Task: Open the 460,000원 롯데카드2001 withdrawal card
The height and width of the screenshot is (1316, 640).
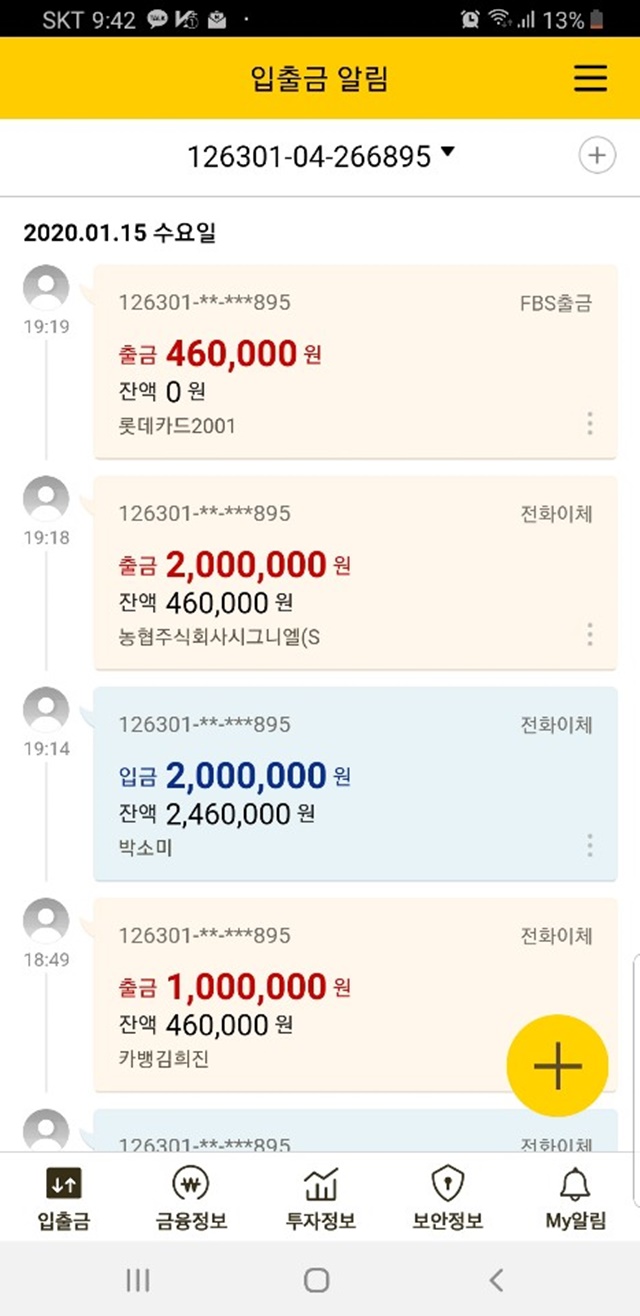Action: [356, 362]
